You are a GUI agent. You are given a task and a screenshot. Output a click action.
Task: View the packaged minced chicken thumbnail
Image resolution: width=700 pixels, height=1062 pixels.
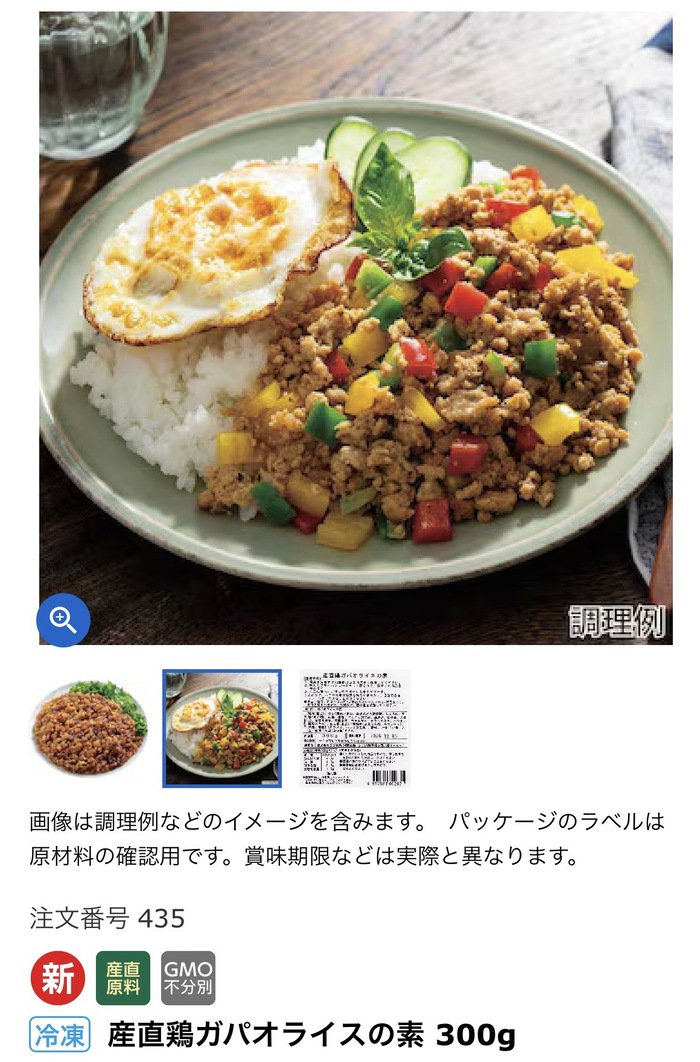89,728
